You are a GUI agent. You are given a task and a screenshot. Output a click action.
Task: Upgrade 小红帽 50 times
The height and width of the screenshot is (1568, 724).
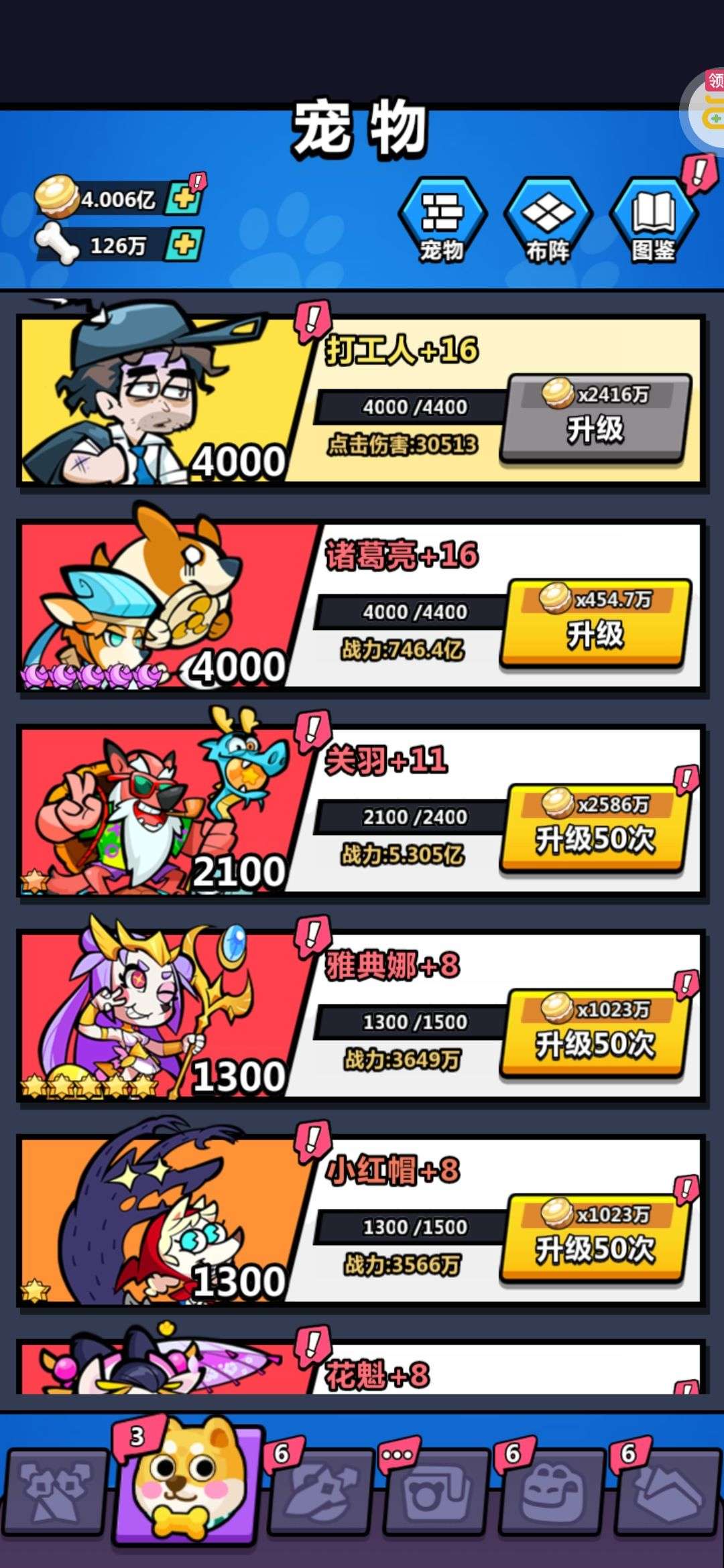tap(595, 1238)
